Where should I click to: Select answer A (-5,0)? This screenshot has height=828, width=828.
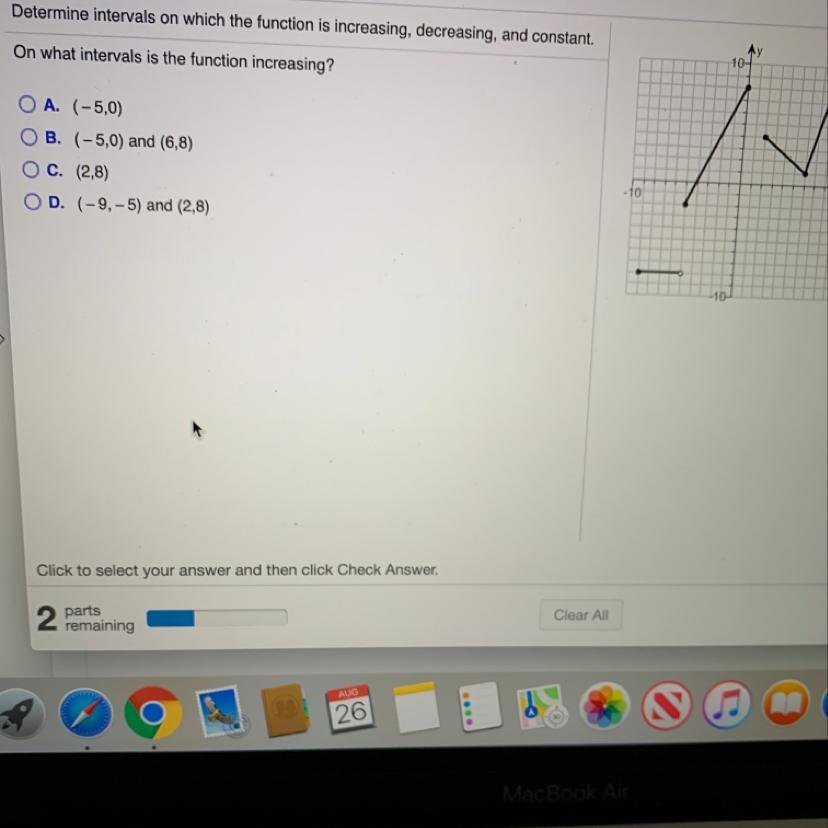tap(27, 105)
